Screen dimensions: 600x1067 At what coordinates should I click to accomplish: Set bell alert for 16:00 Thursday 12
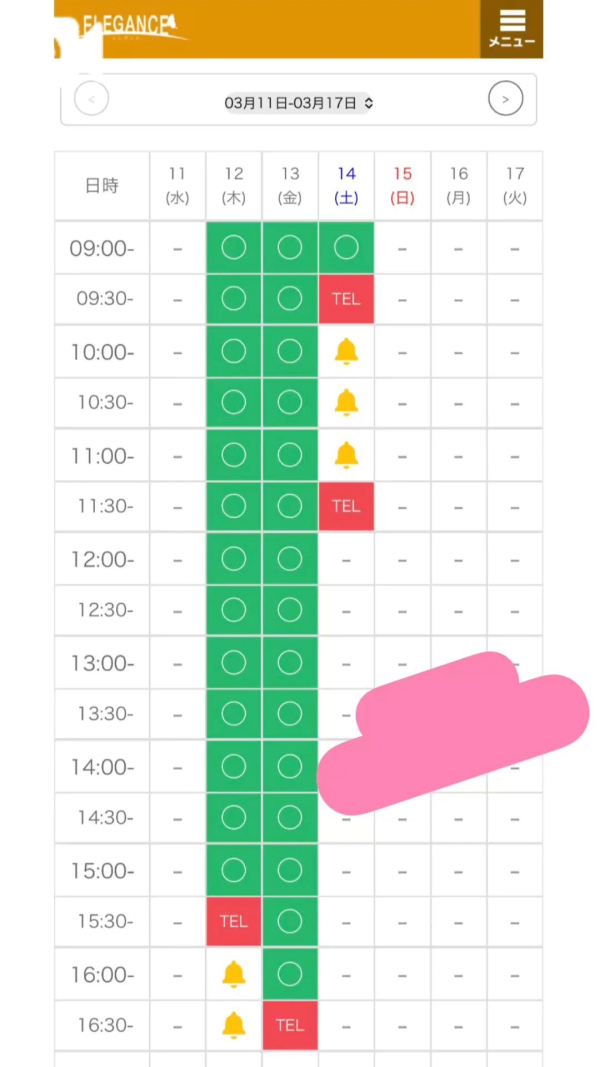[x=233, y=973]
